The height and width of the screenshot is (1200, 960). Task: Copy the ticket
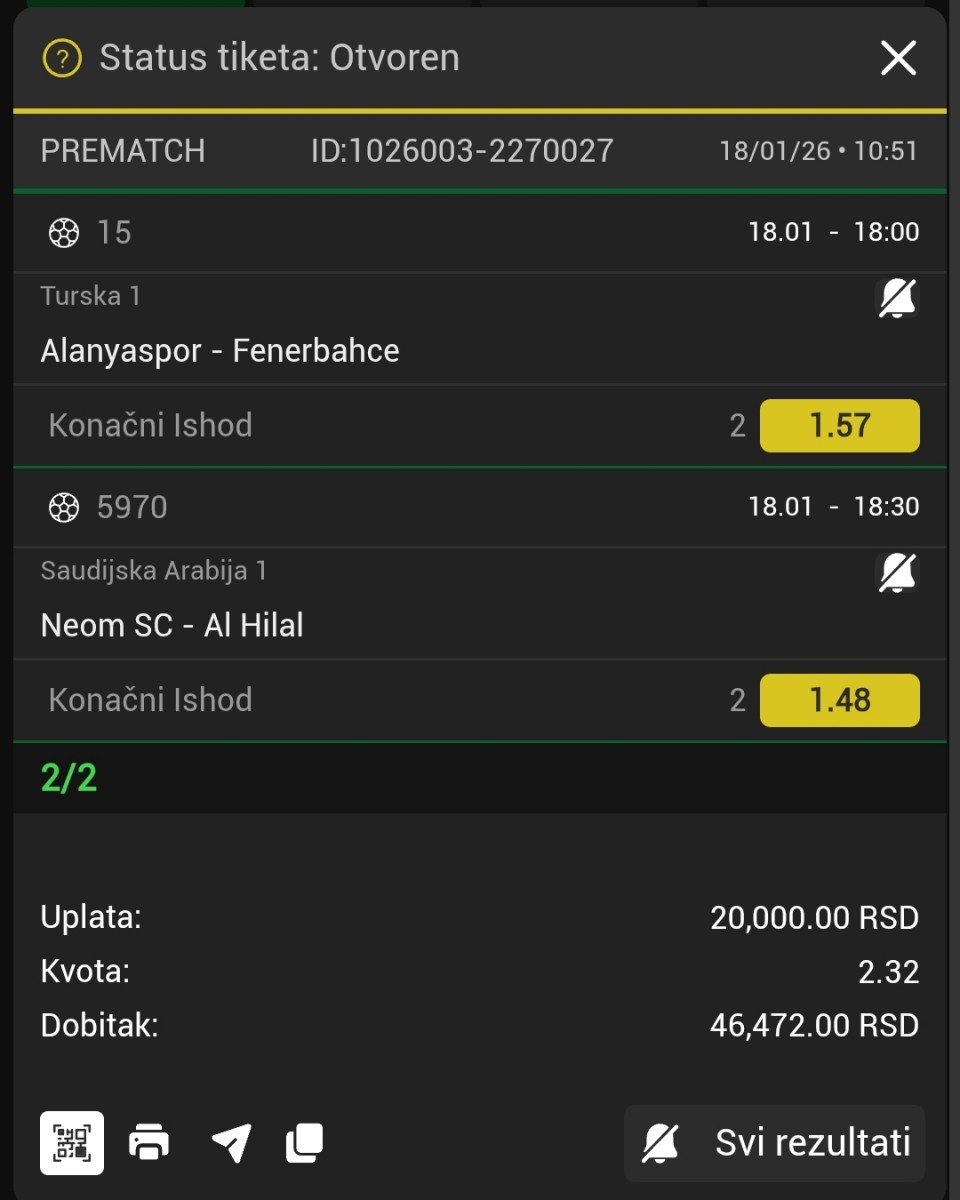(305, 1142)
